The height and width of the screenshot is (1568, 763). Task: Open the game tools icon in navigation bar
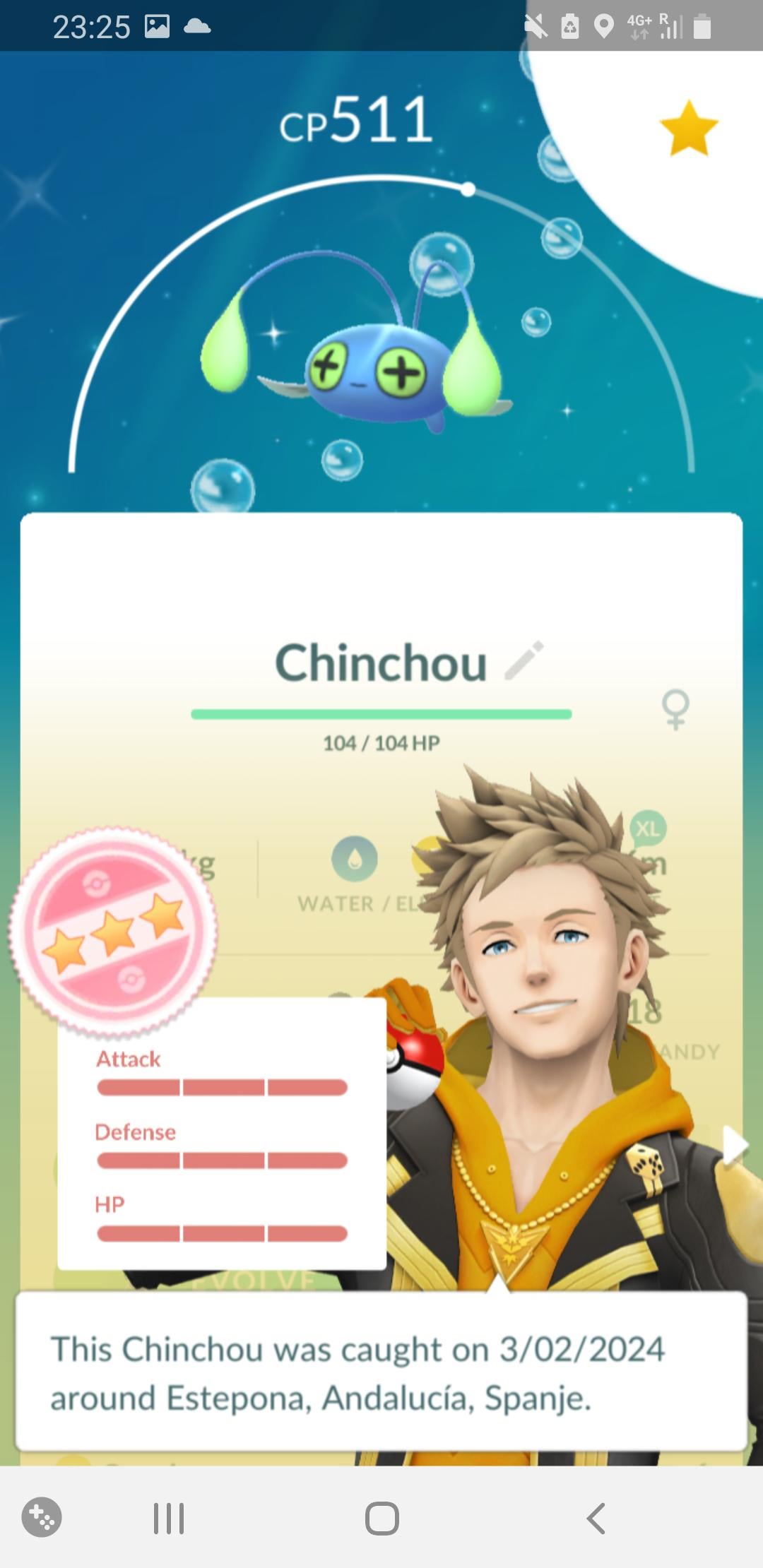coord(42,1516)
